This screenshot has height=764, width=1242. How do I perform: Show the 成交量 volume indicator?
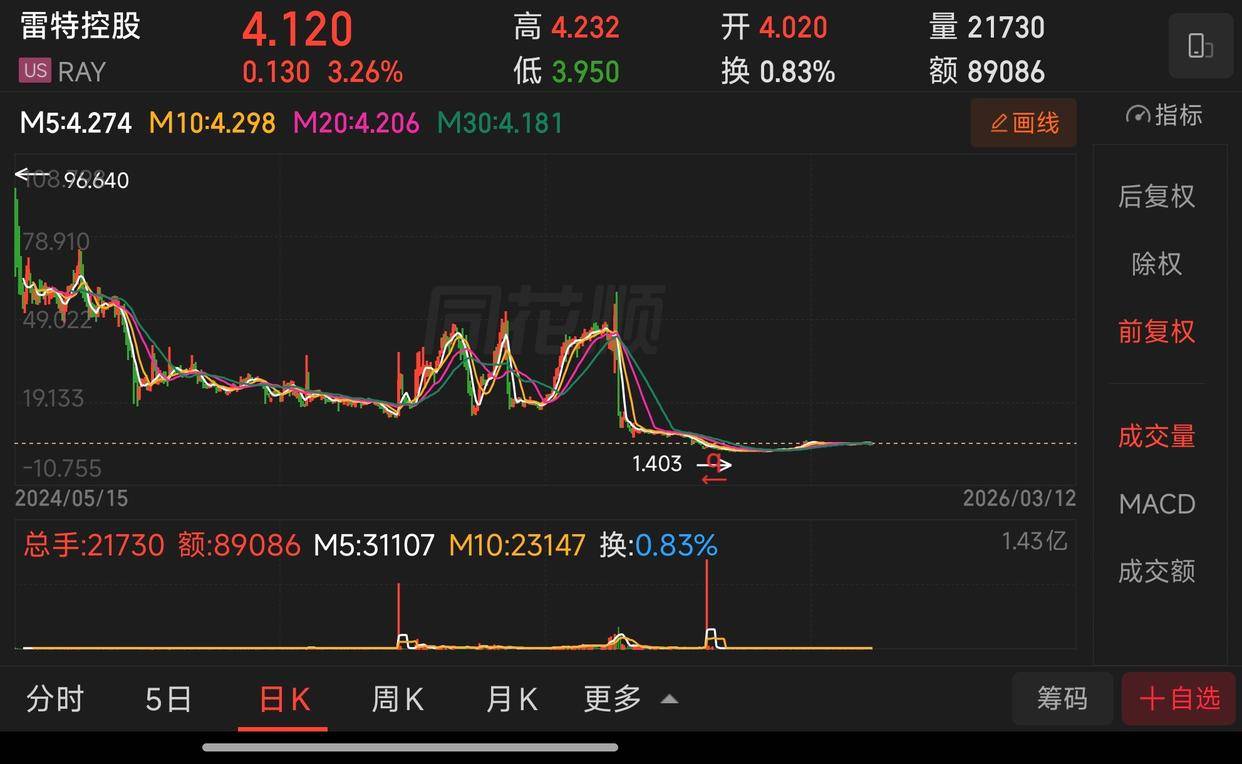tap(1156, 436)
